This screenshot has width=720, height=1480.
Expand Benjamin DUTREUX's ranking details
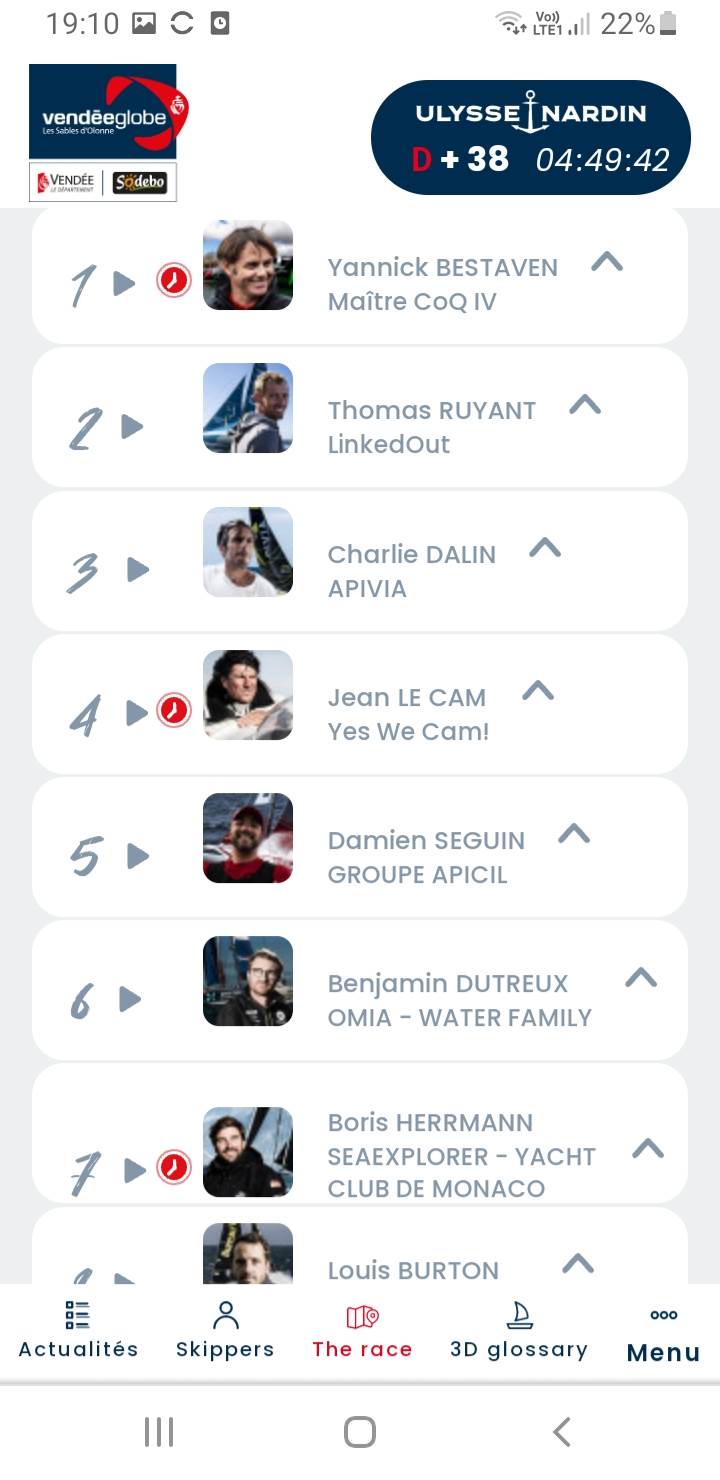click(641, 978)
